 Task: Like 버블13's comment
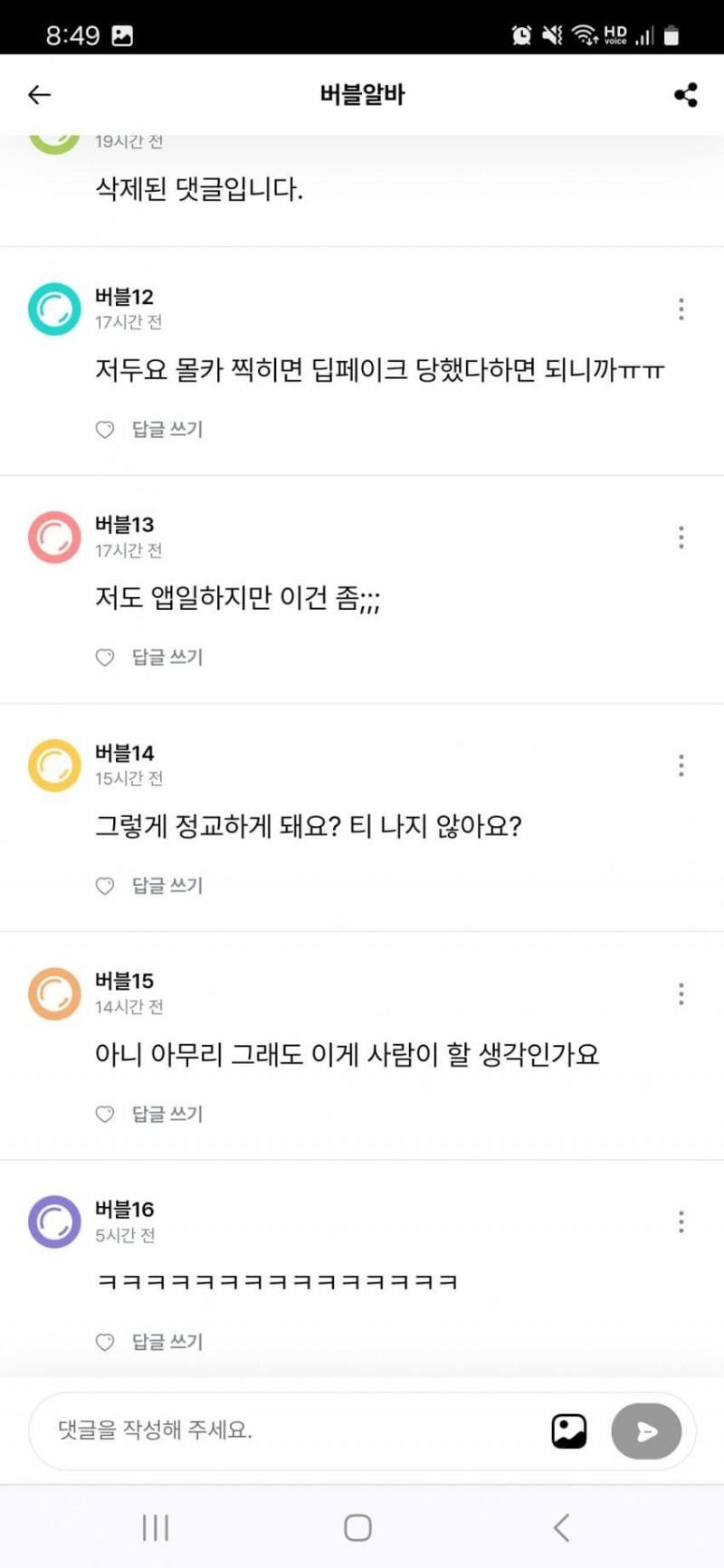click(x=105, y=658)
